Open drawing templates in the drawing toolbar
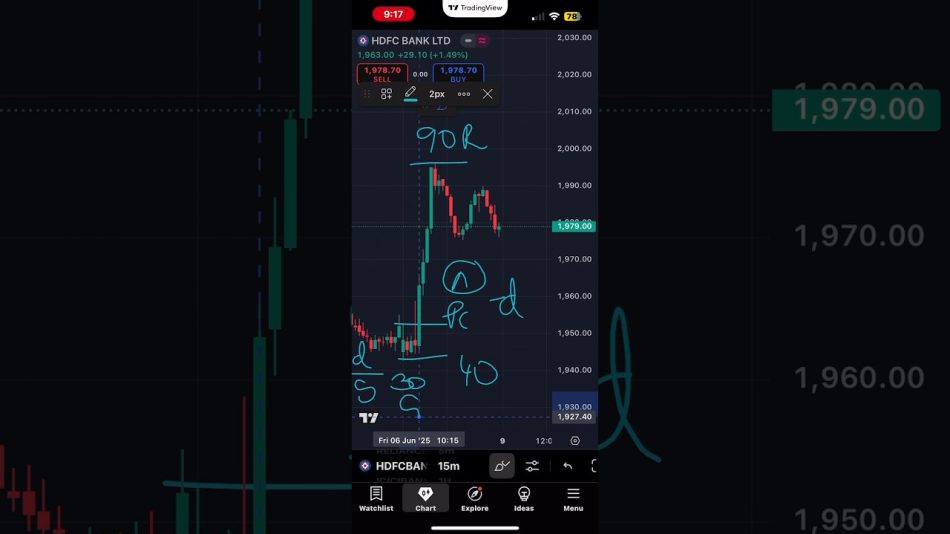 click(386, 94)
